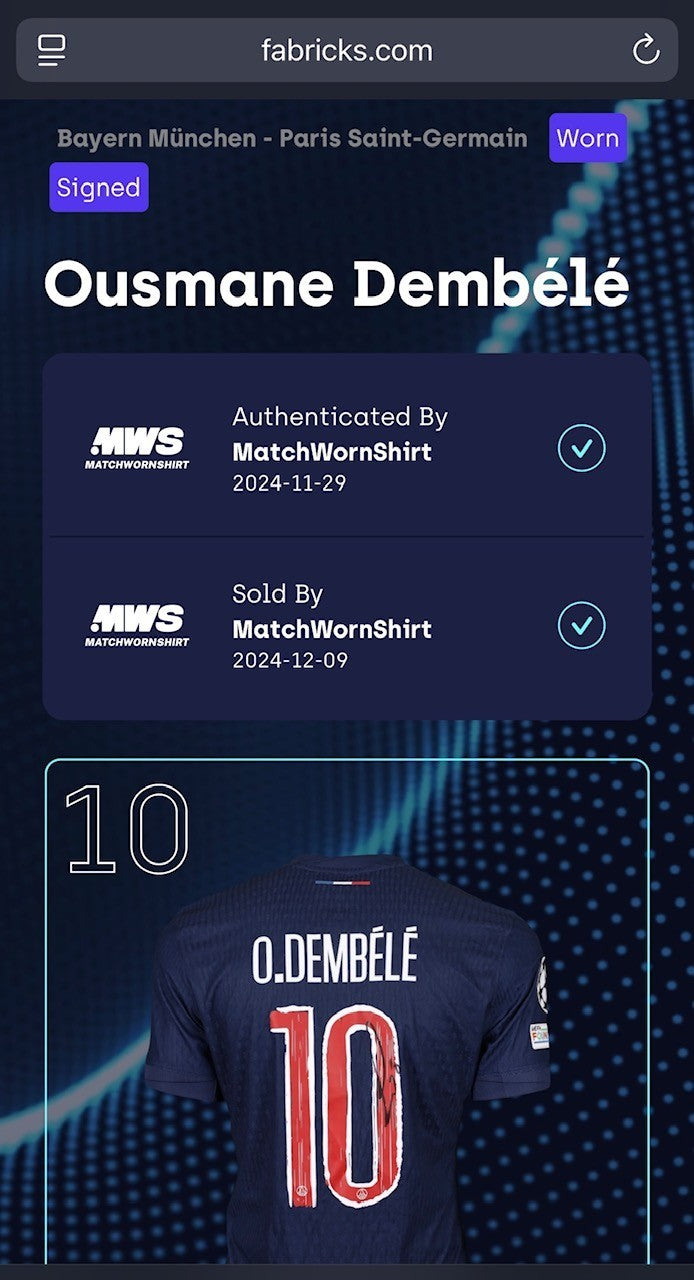Tap the fabricks.com address field
694x1280 pixels.
point(346,50)
